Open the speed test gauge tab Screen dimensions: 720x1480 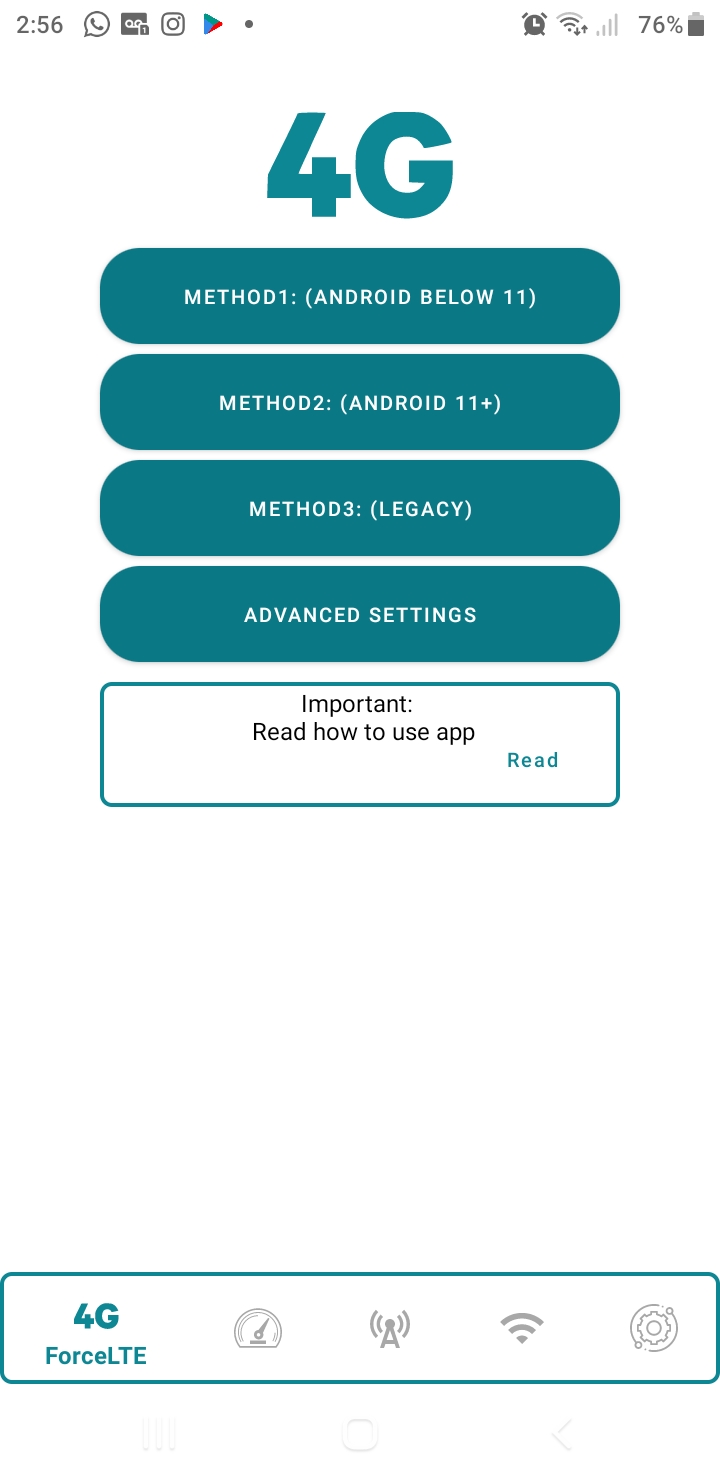pyautogui.click(x=258, y=1329)
